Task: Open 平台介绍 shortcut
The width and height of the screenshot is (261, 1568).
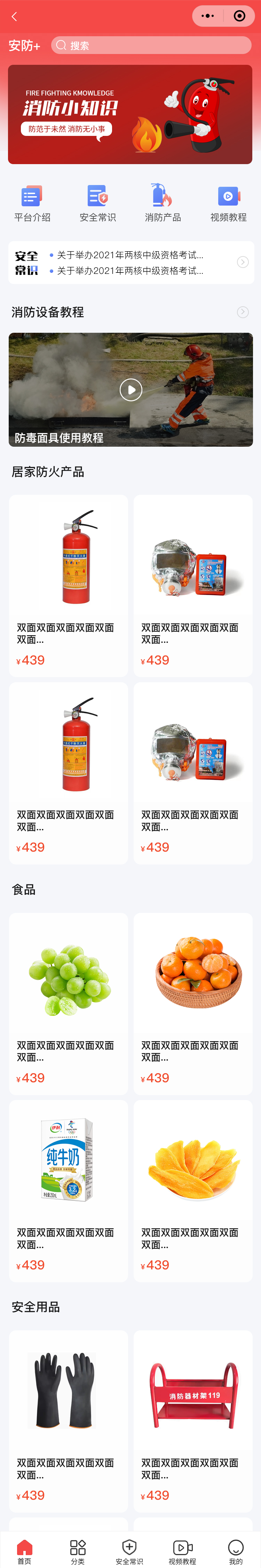Action: (32, 203)
